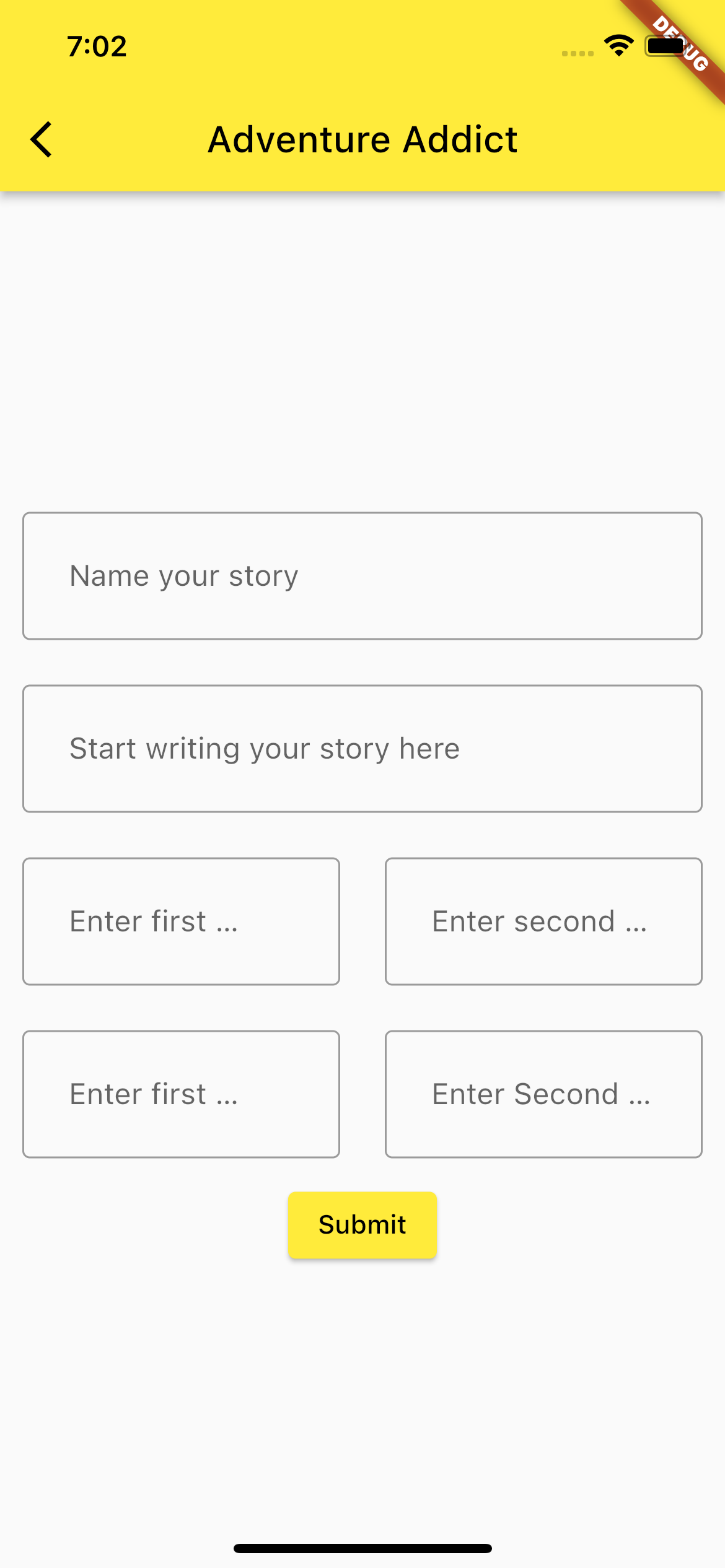Go back using the app bar arrow
This screenshot has width=725, height=1568.
coord(42,139)
